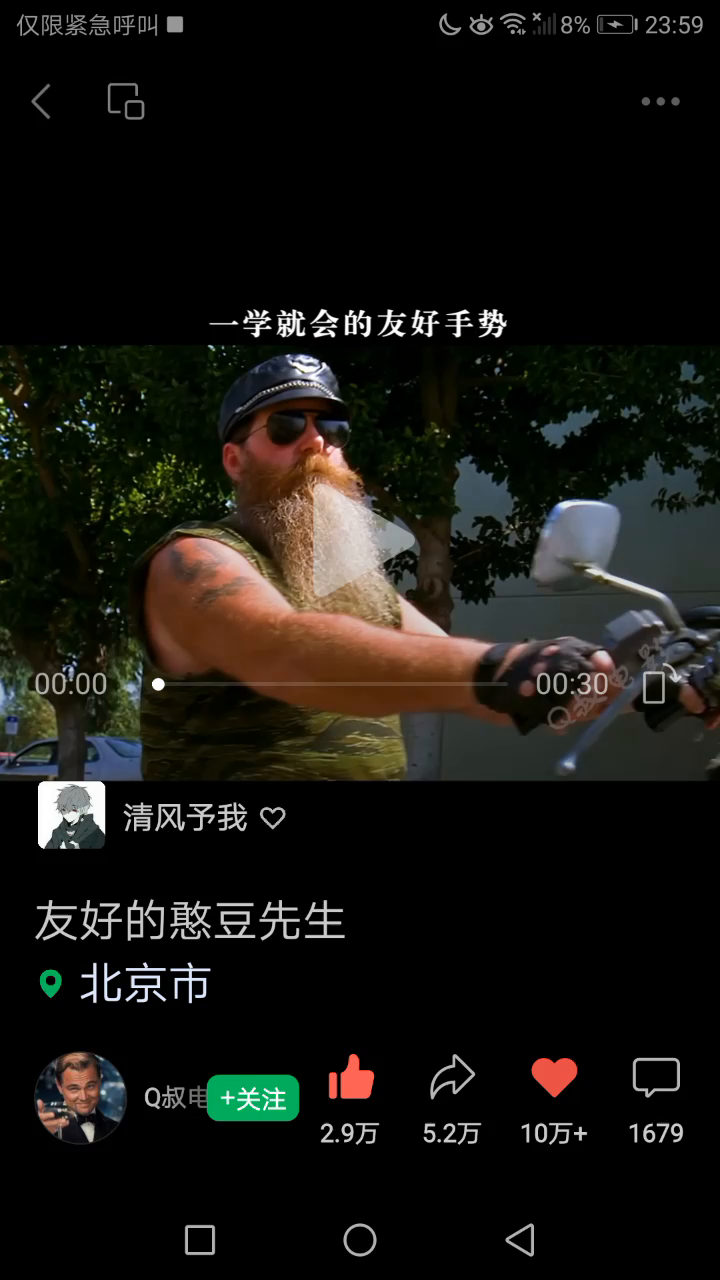Open the floating window mode icon
The height and width of the screenshot is (1280, 720).
click(126, 101)
